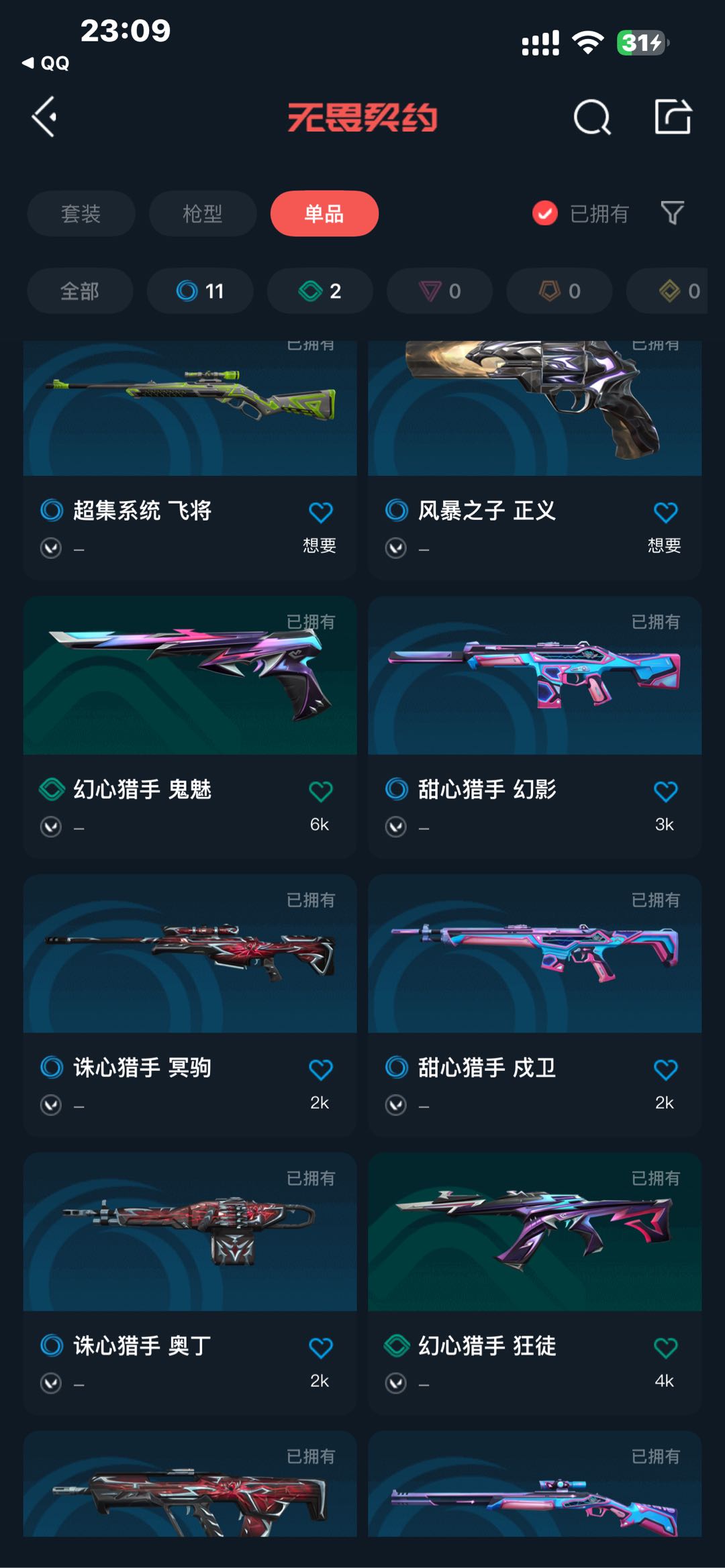Open the search icon in the header
The height and width of the screenshot is (1568, 725).
tap(591, 118)
